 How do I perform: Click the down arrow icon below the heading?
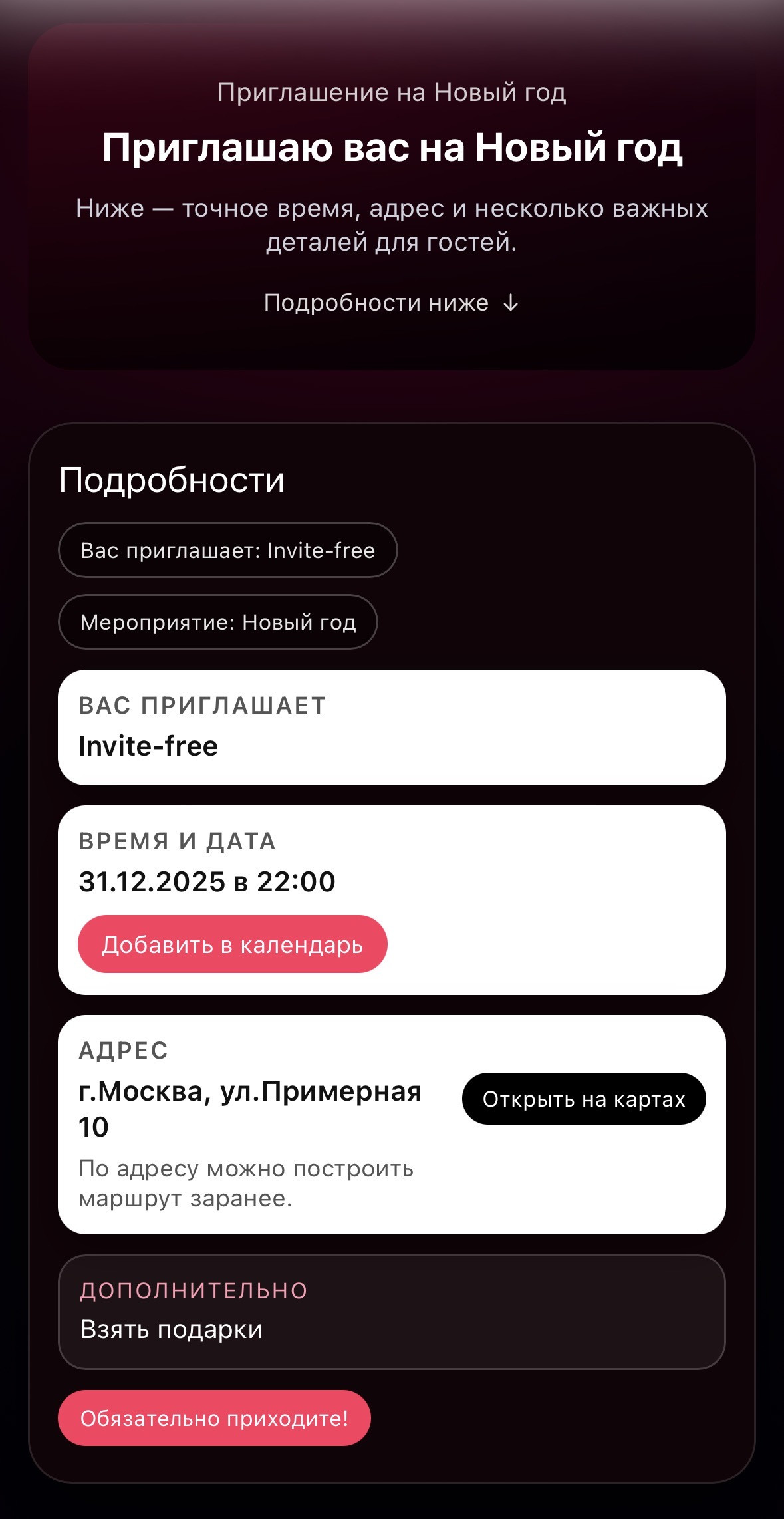511,303
